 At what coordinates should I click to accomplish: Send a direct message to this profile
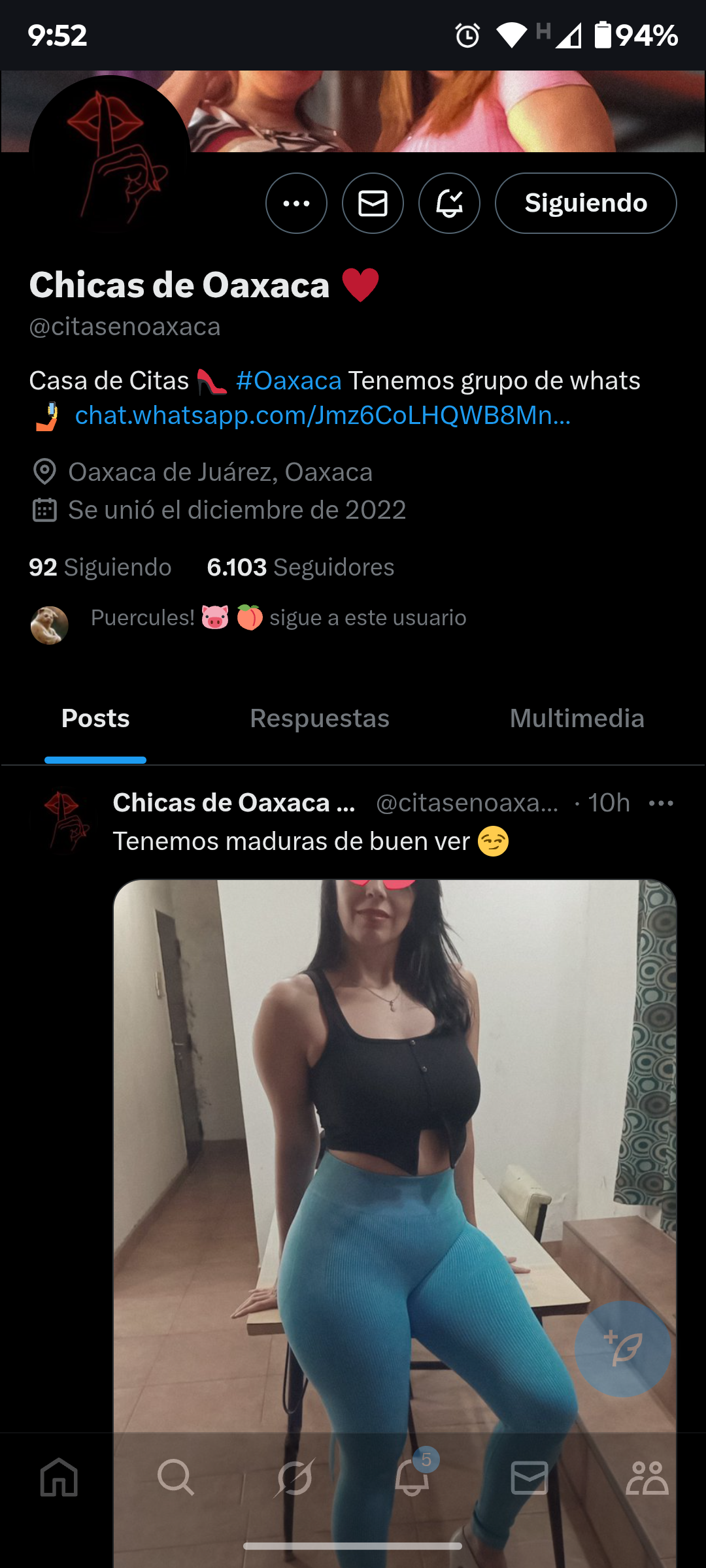pyautogui.click(x=373, y=203)
